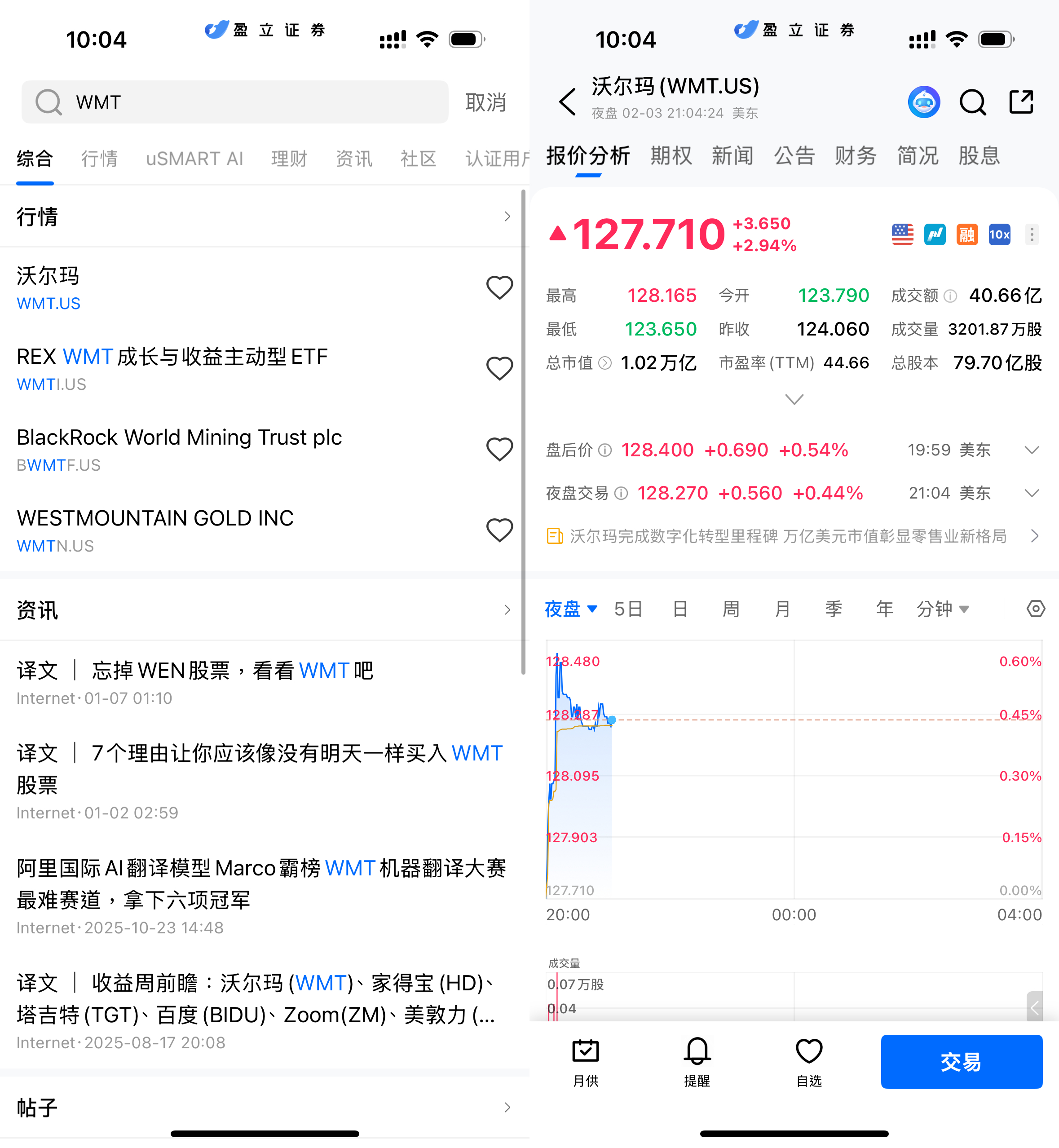Favorite REX WMT 成长与收益主动型 ETF
This screenshot has height=1148, width=1059.
click(499, 369)
